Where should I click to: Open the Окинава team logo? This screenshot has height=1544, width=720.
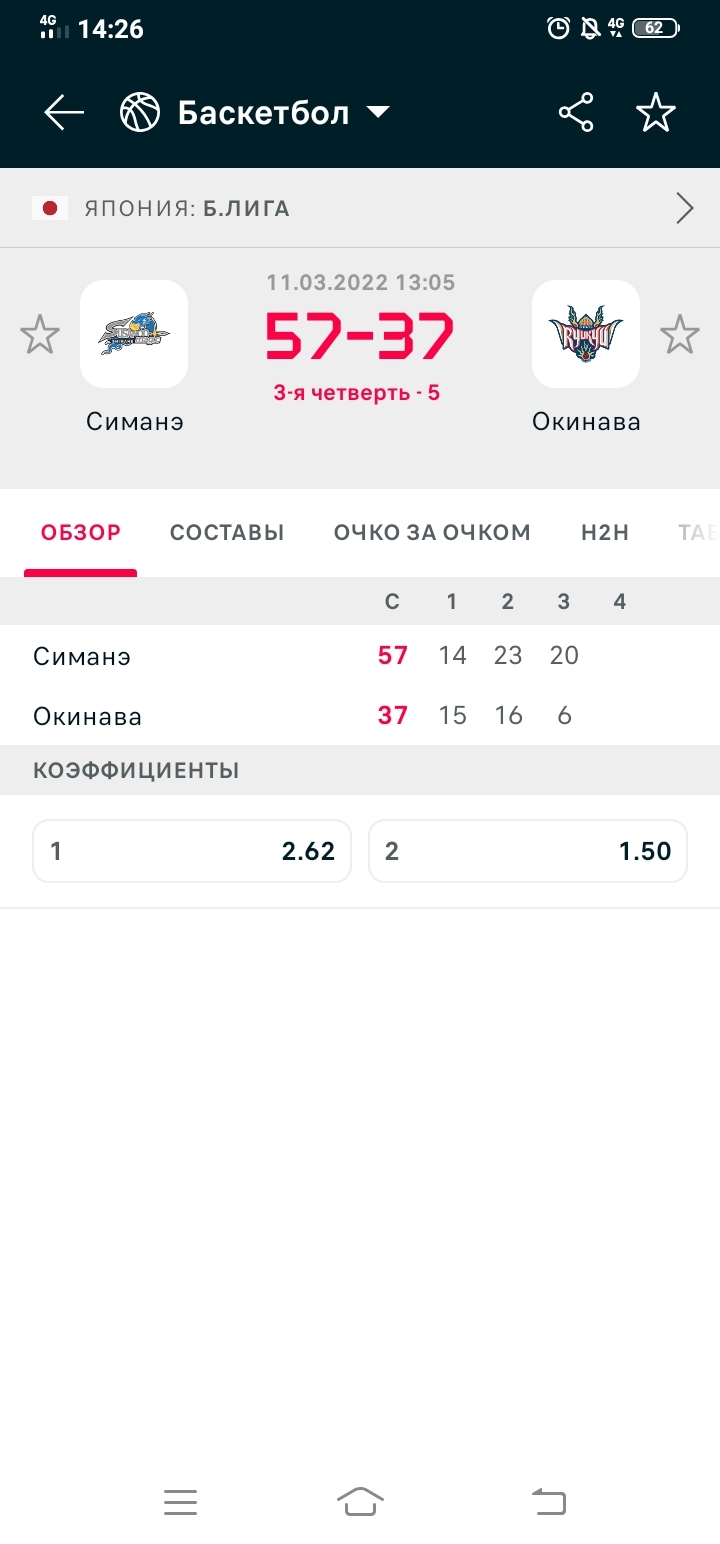click(x=586, y=334)
